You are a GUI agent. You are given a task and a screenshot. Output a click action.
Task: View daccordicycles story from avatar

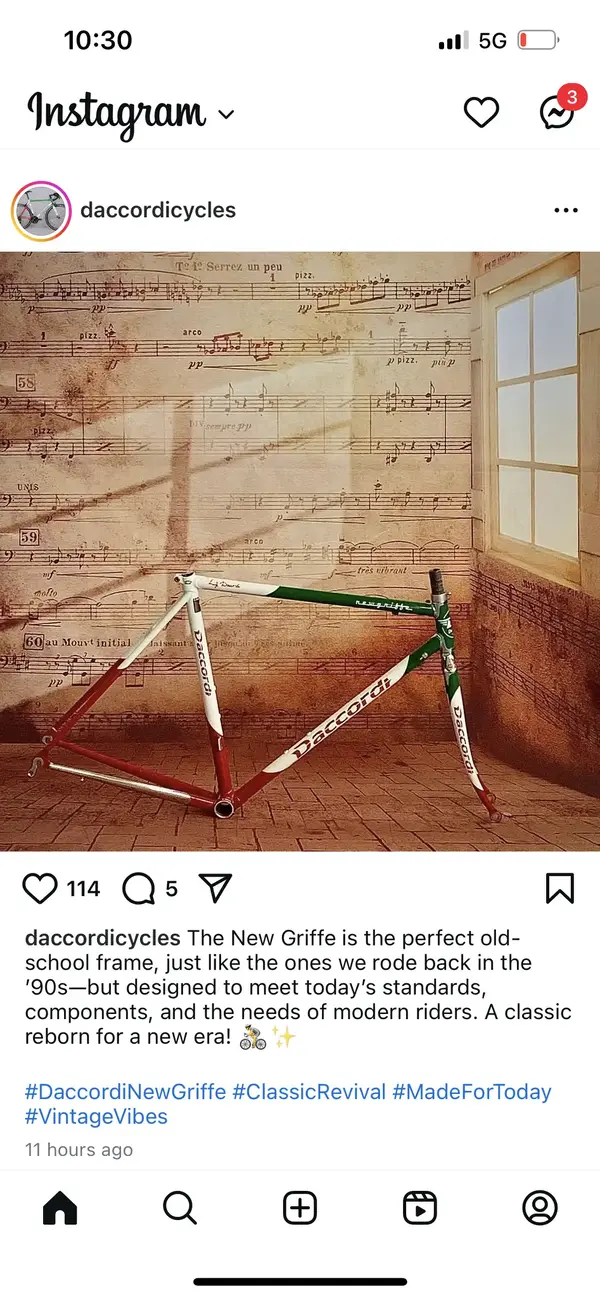point(41,211)
